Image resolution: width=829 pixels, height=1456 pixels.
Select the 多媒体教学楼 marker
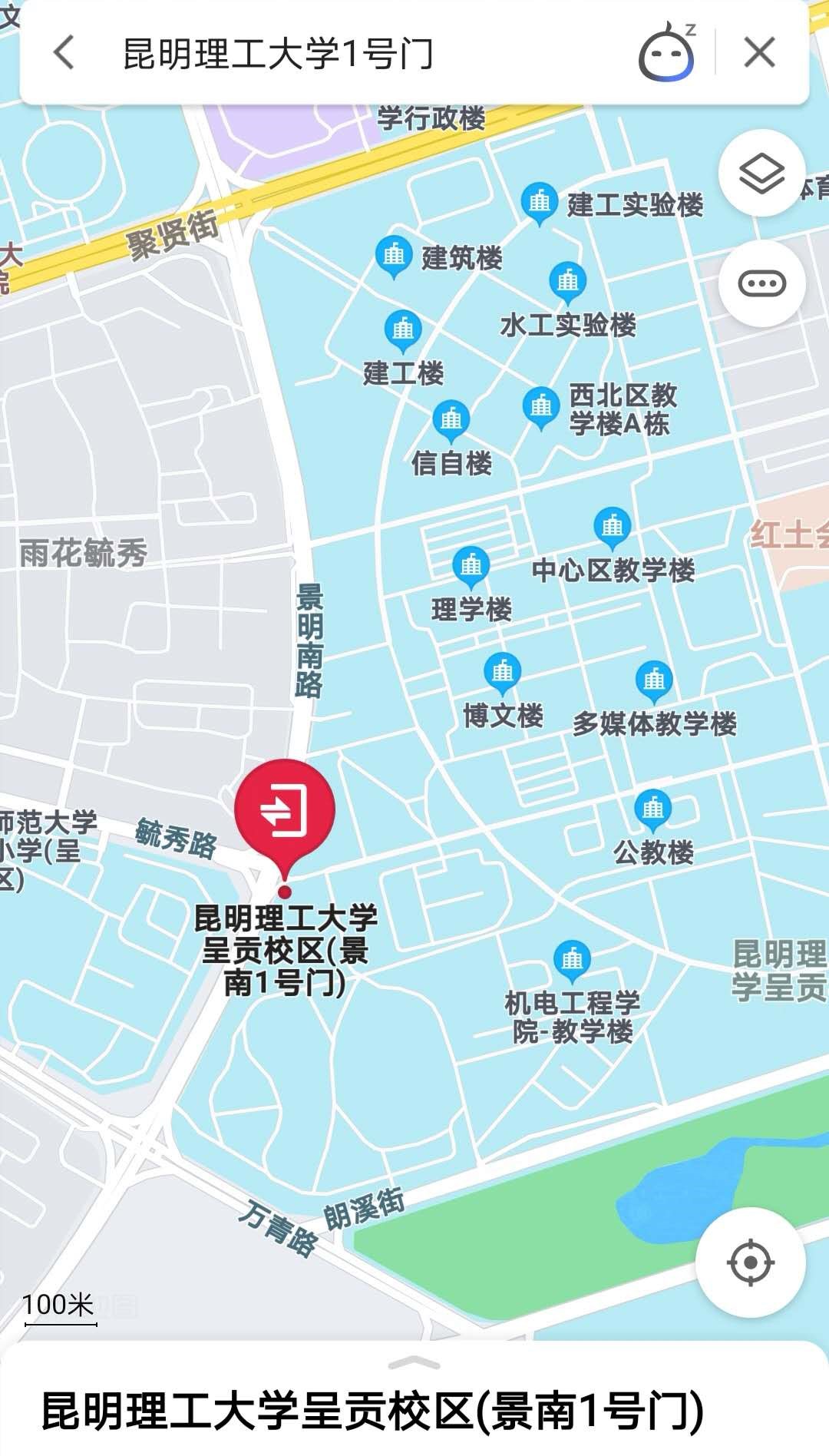tap(654, 680)
